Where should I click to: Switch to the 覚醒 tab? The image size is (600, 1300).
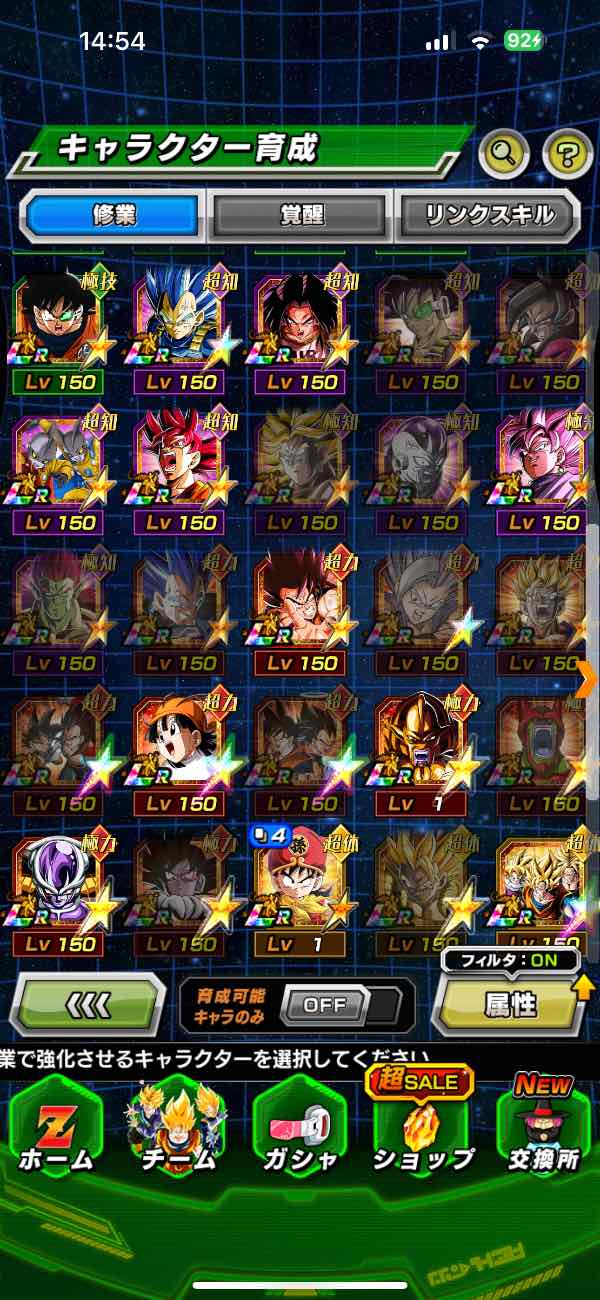click(300, 215)
